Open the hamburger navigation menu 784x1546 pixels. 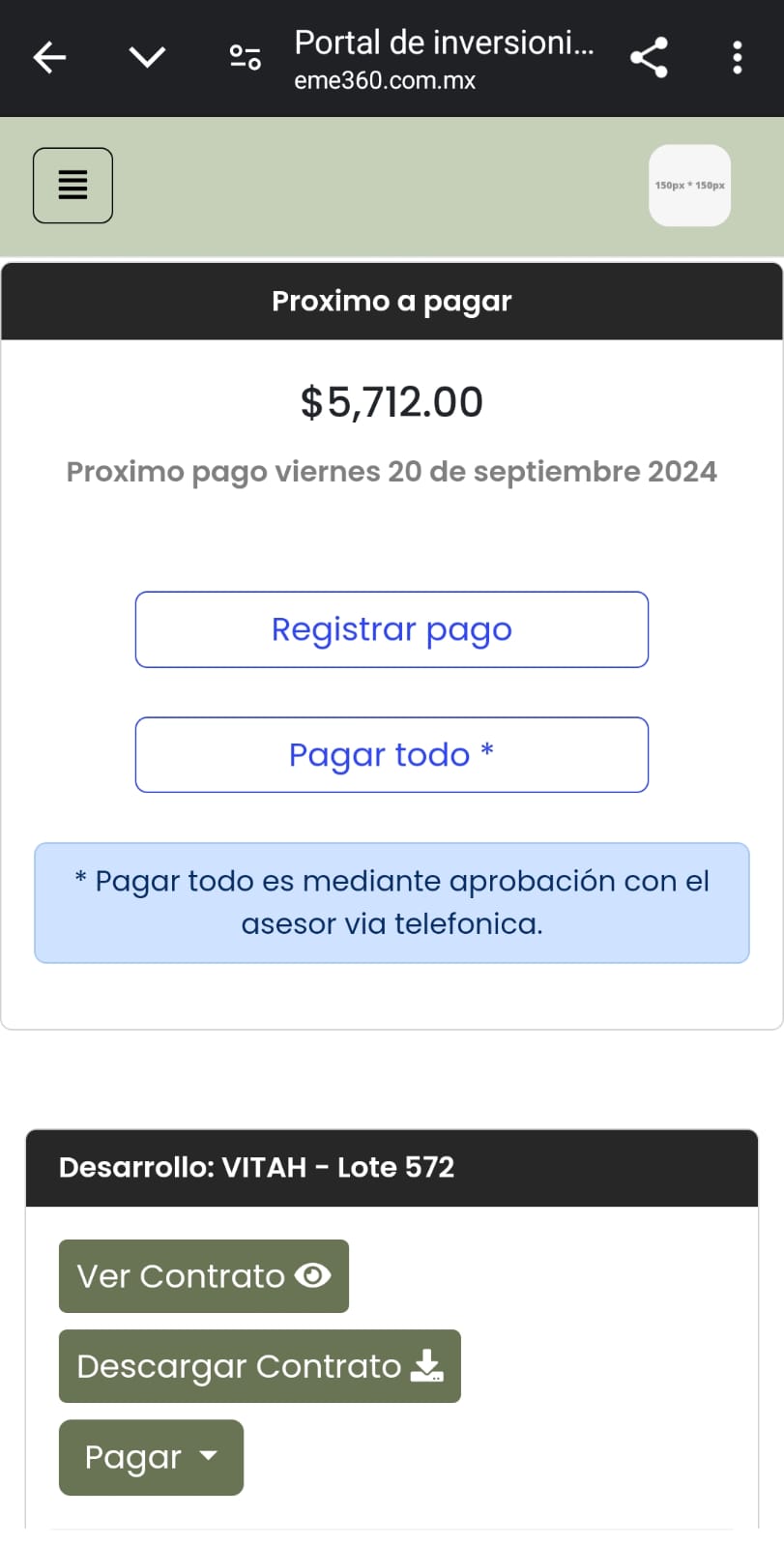tap(73, 186)
